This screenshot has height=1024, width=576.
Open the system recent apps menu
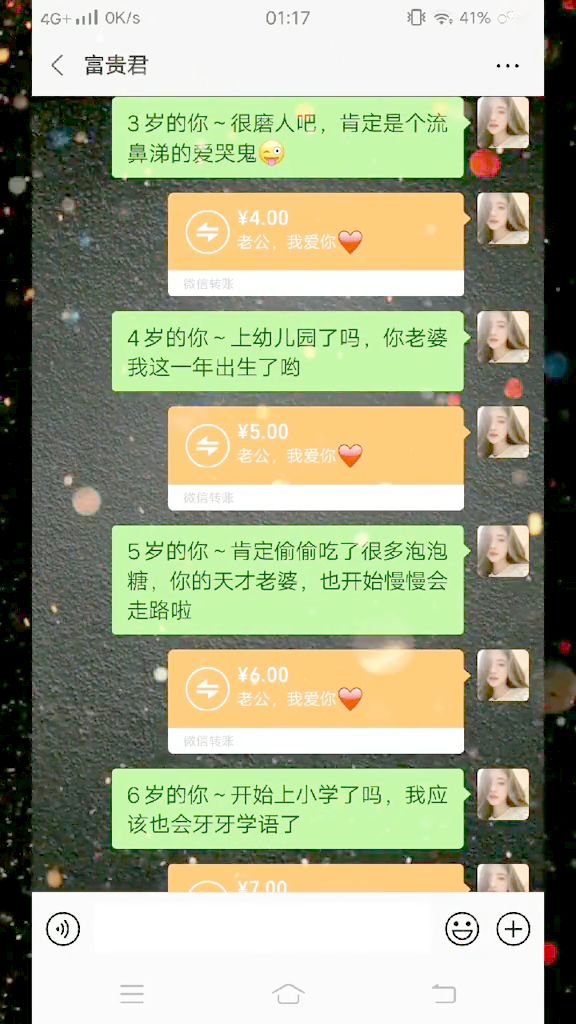click(132, 993)
